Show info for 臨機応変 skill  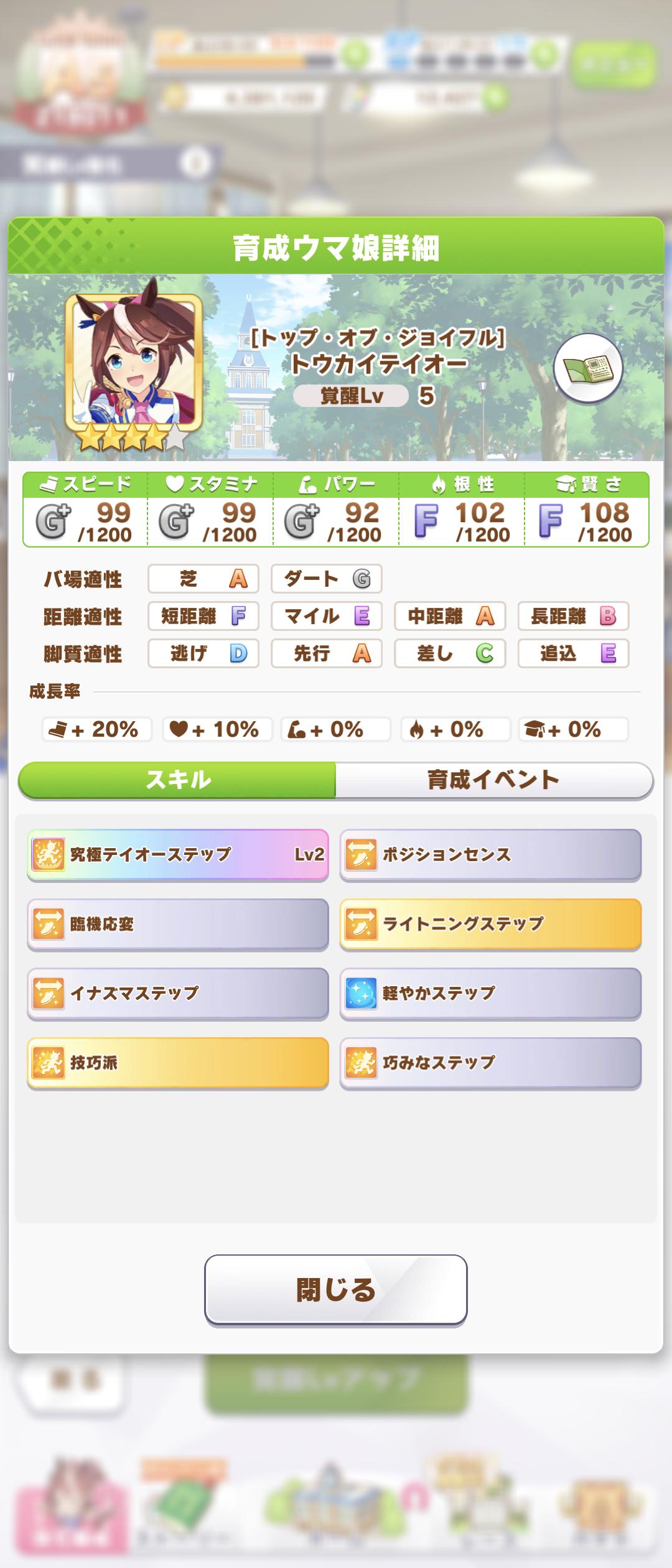click(x=178, y=924)
